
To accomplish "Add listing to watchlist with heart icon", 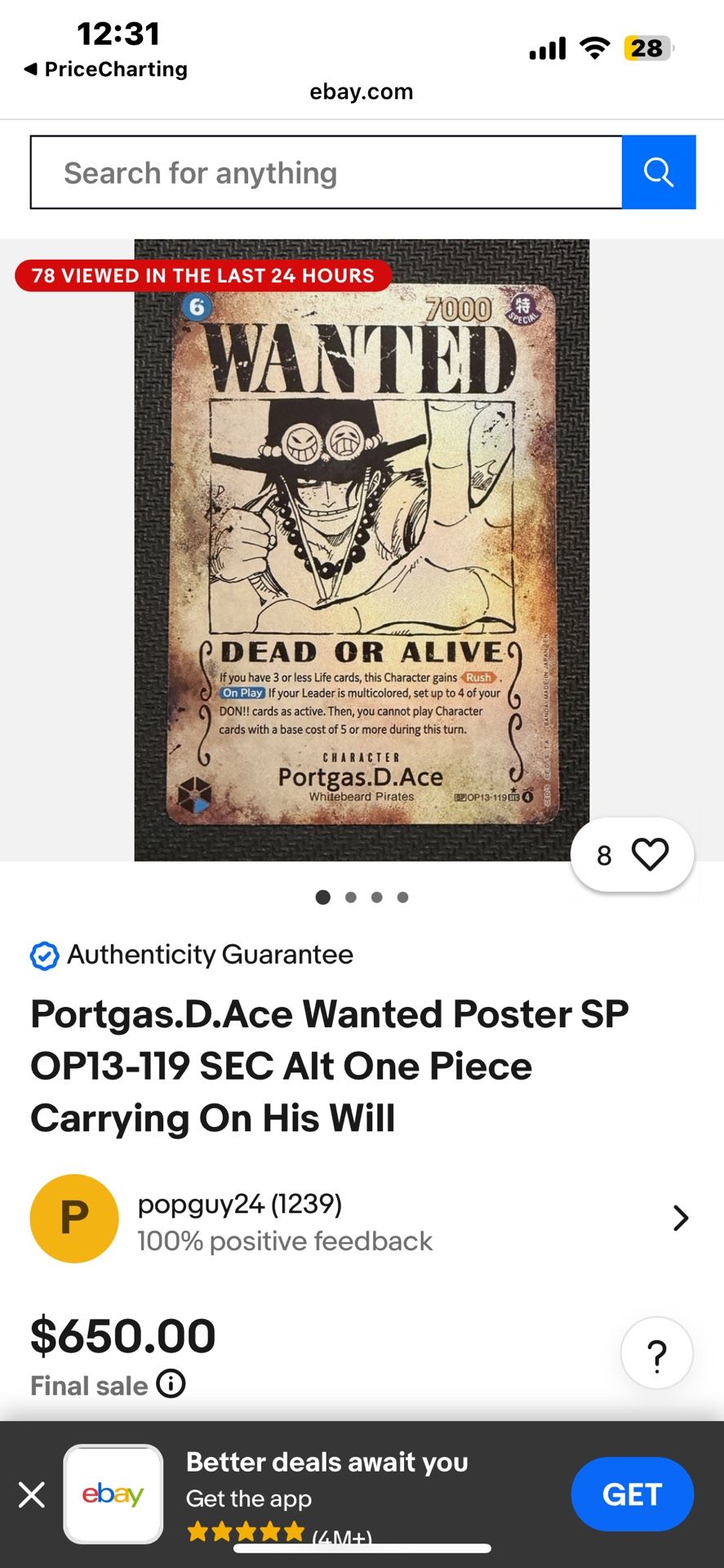I will 633,855.
